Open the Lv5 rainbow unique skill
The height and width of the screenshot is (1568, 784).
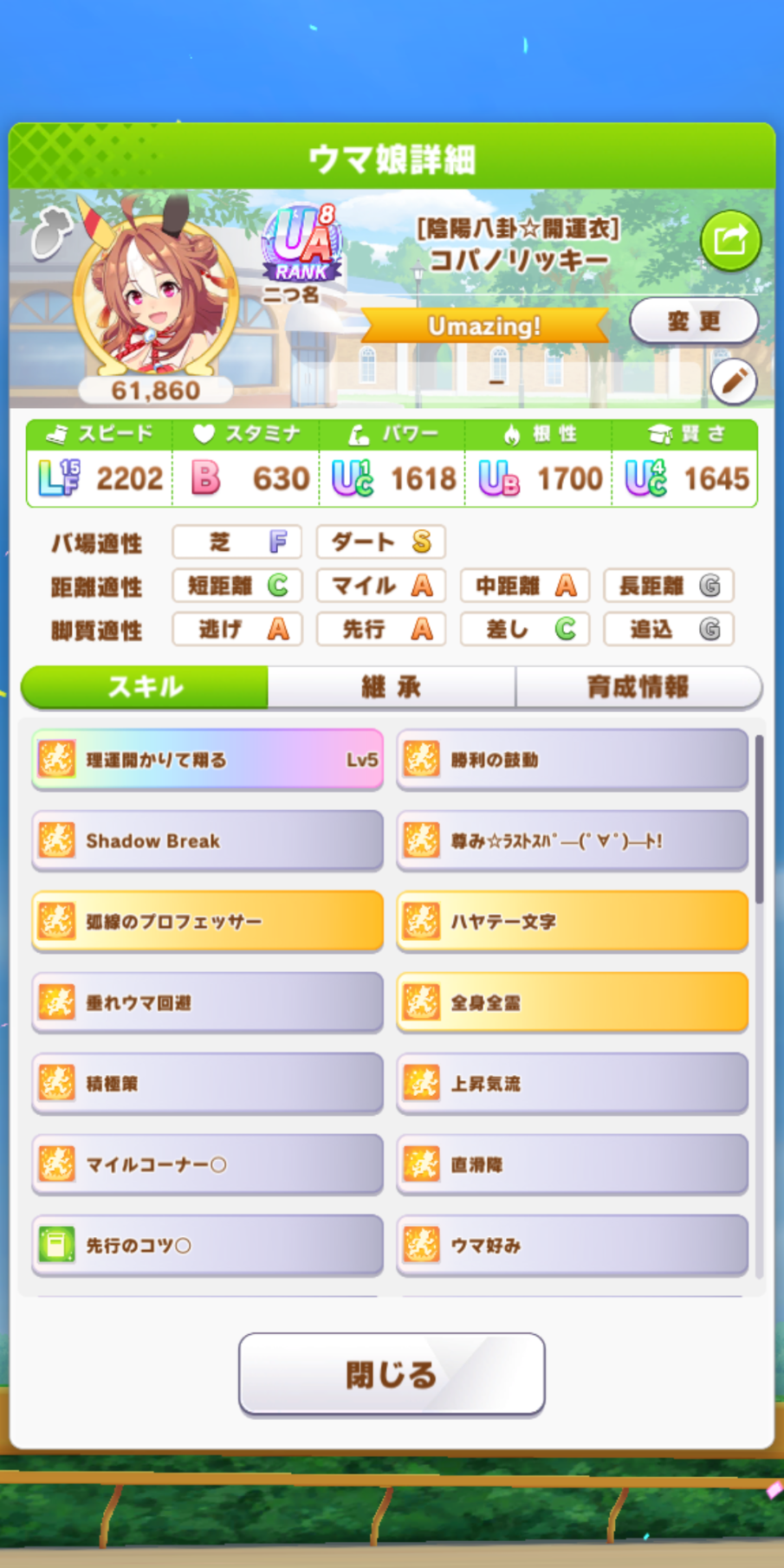(x=207, y=760)
